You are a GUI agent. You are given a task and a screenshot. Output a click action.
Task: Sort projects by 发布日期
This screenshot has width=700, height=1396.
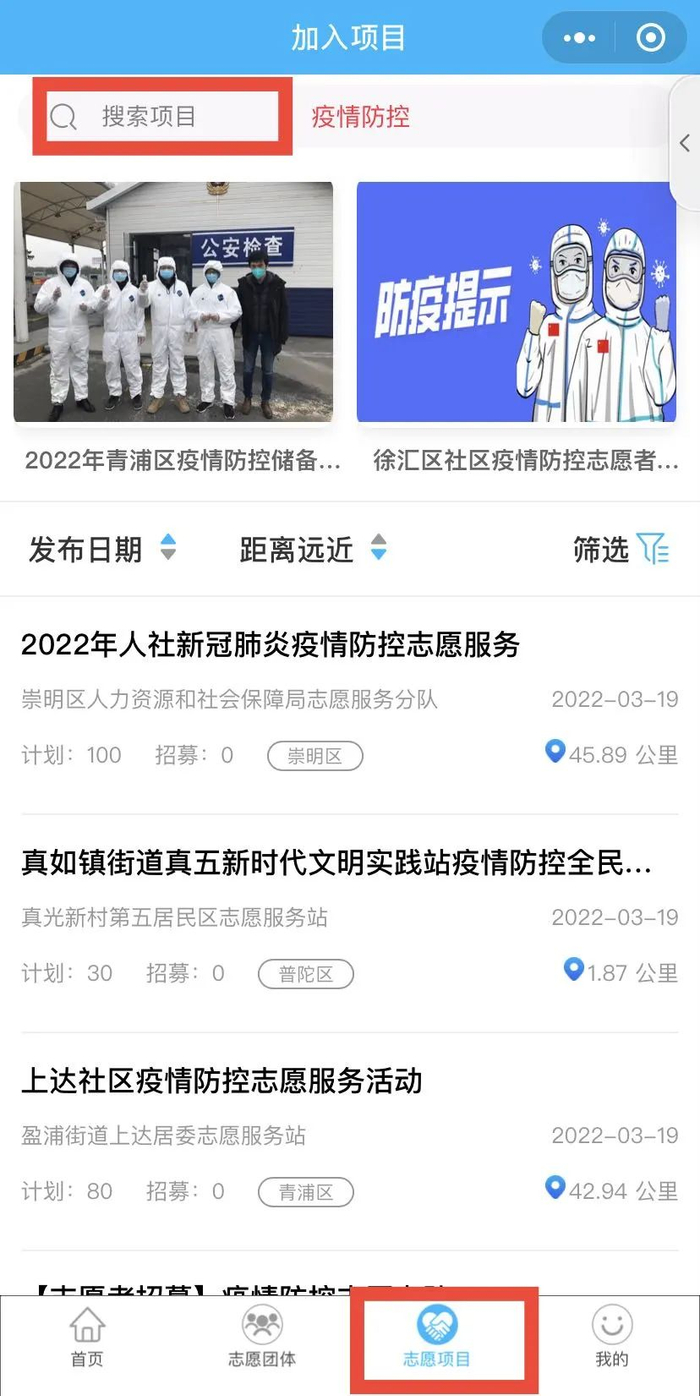102,549
